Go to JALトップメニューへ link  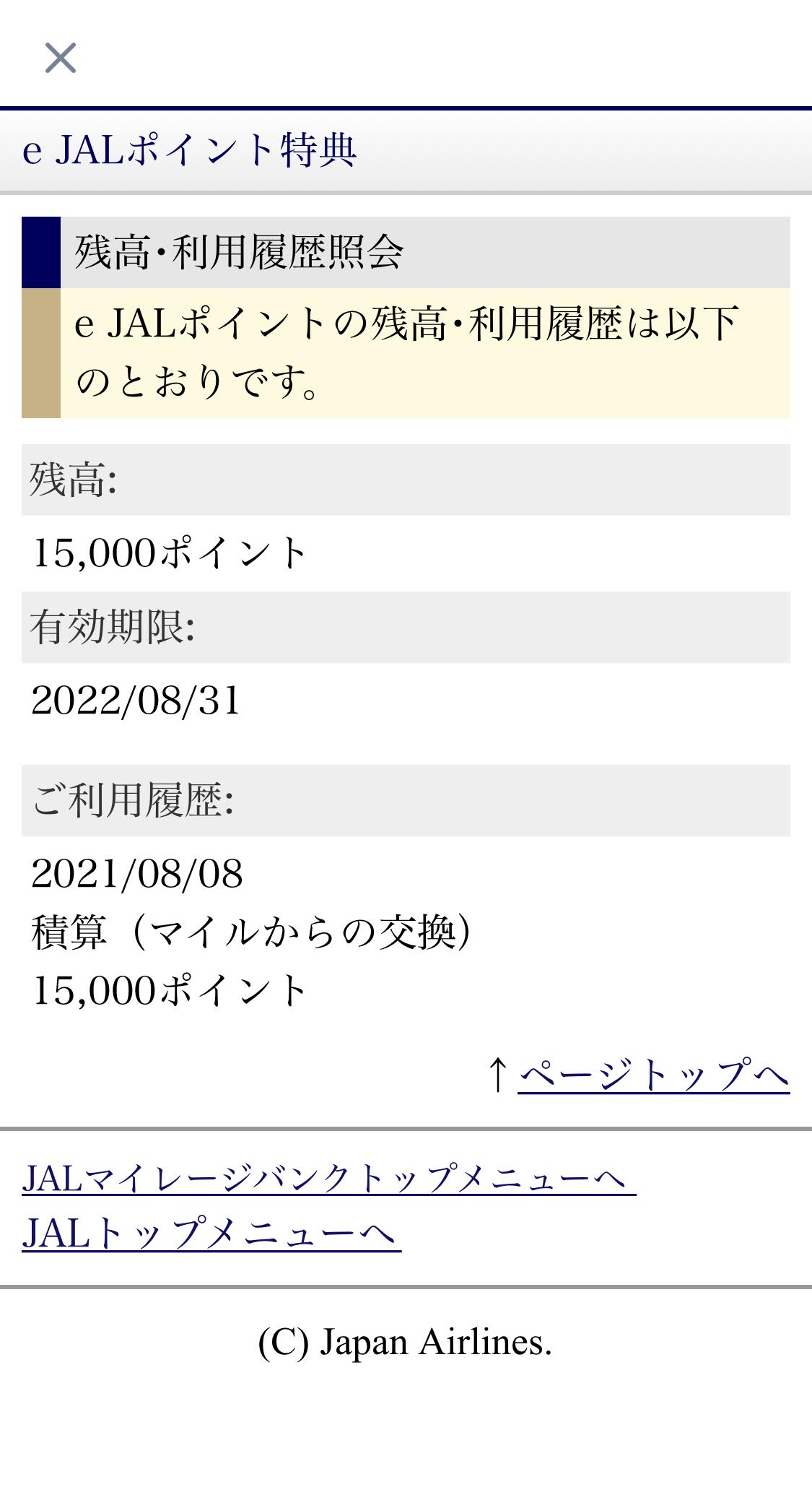(x=211, y=1234)
